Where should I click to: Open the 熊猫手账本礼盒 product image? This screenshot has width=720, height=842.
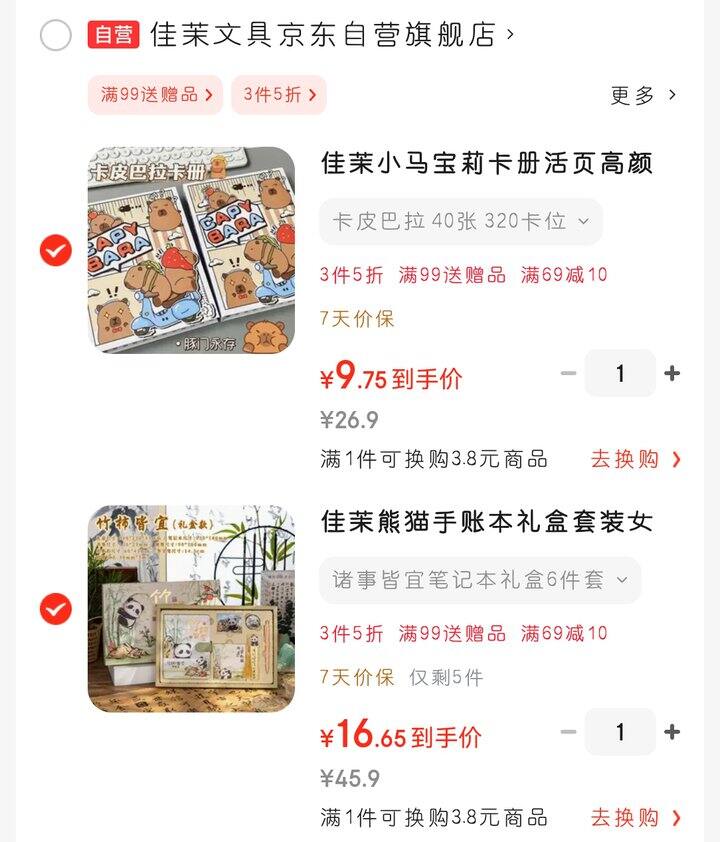pyautogui.click(x=191, y=608)
